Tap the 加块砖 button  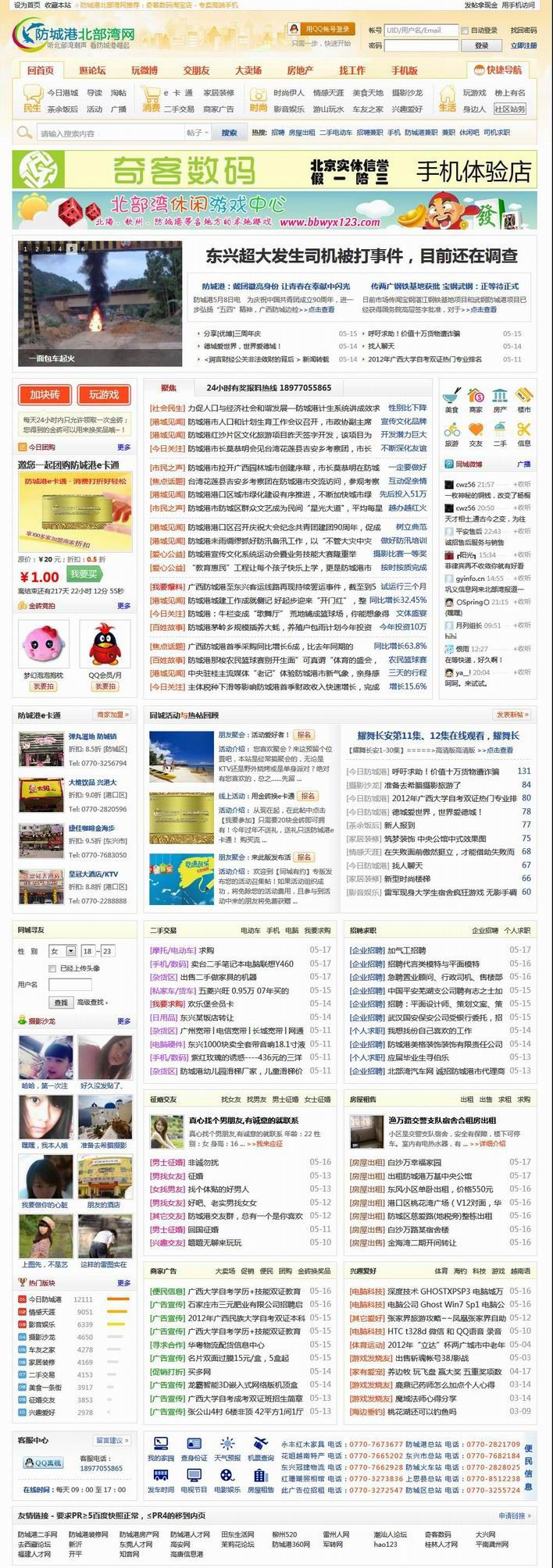[45, 394]
